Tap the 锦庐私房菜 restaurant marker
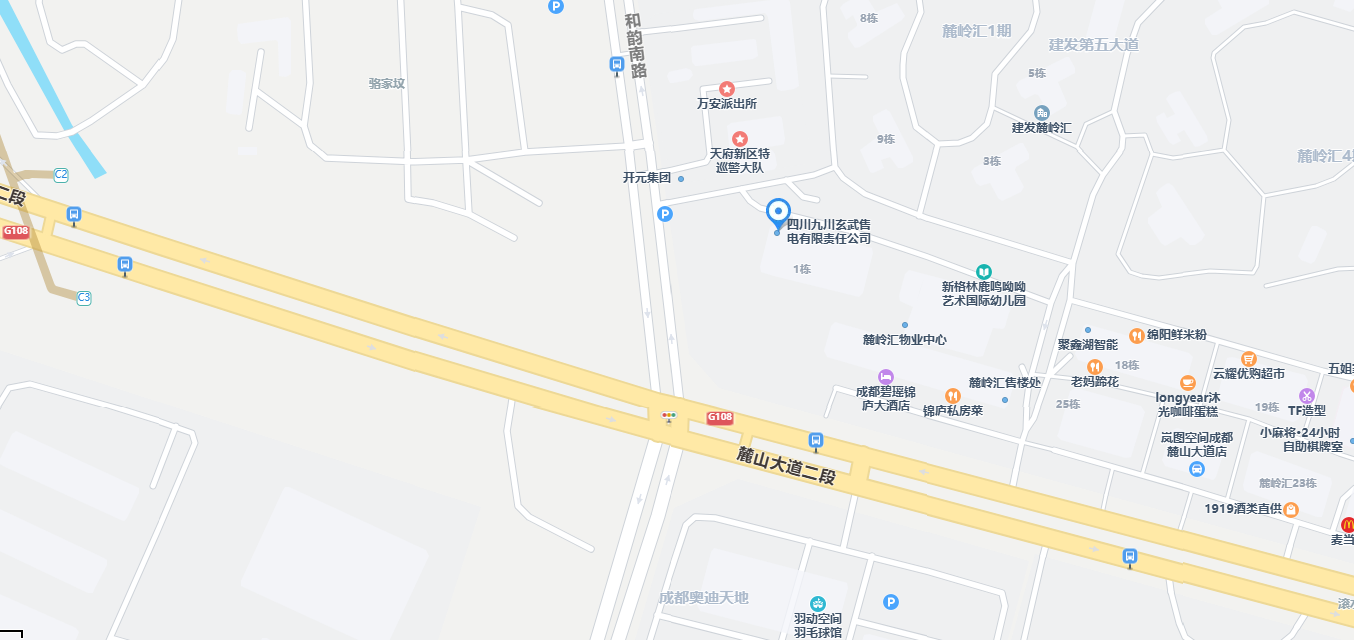This screenshot has height=640, width=1354. 952,395
